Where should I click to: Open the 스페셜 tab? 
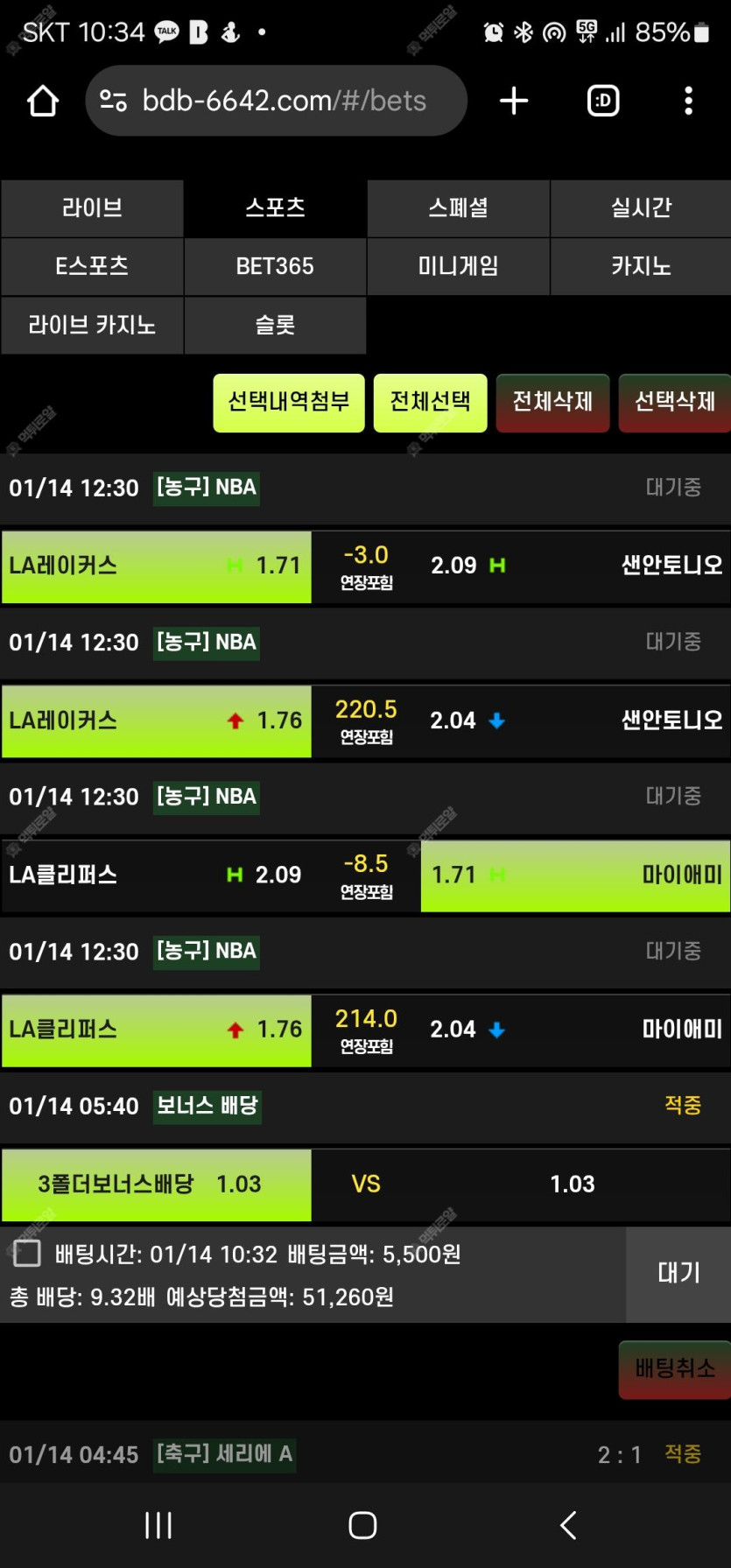tap(458, 208)
